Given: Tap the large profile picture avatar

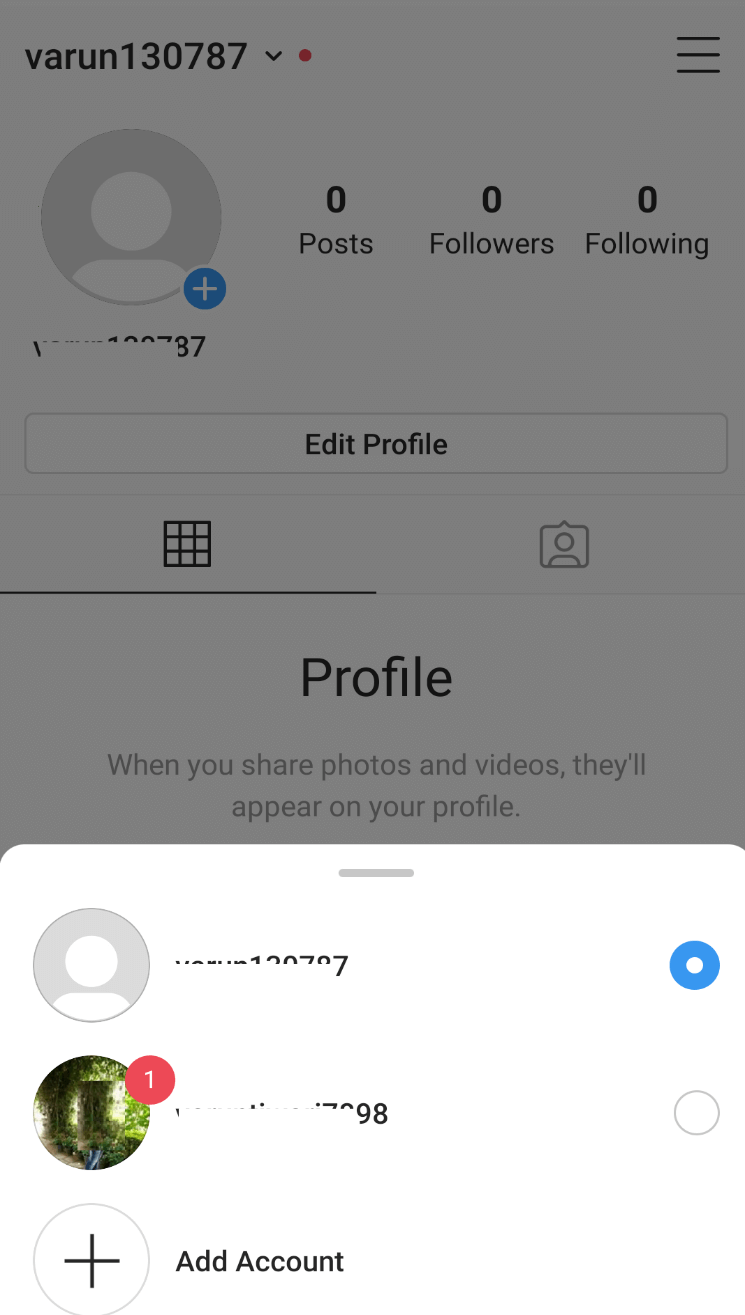Looking at the screenshot, I should 131,216.
